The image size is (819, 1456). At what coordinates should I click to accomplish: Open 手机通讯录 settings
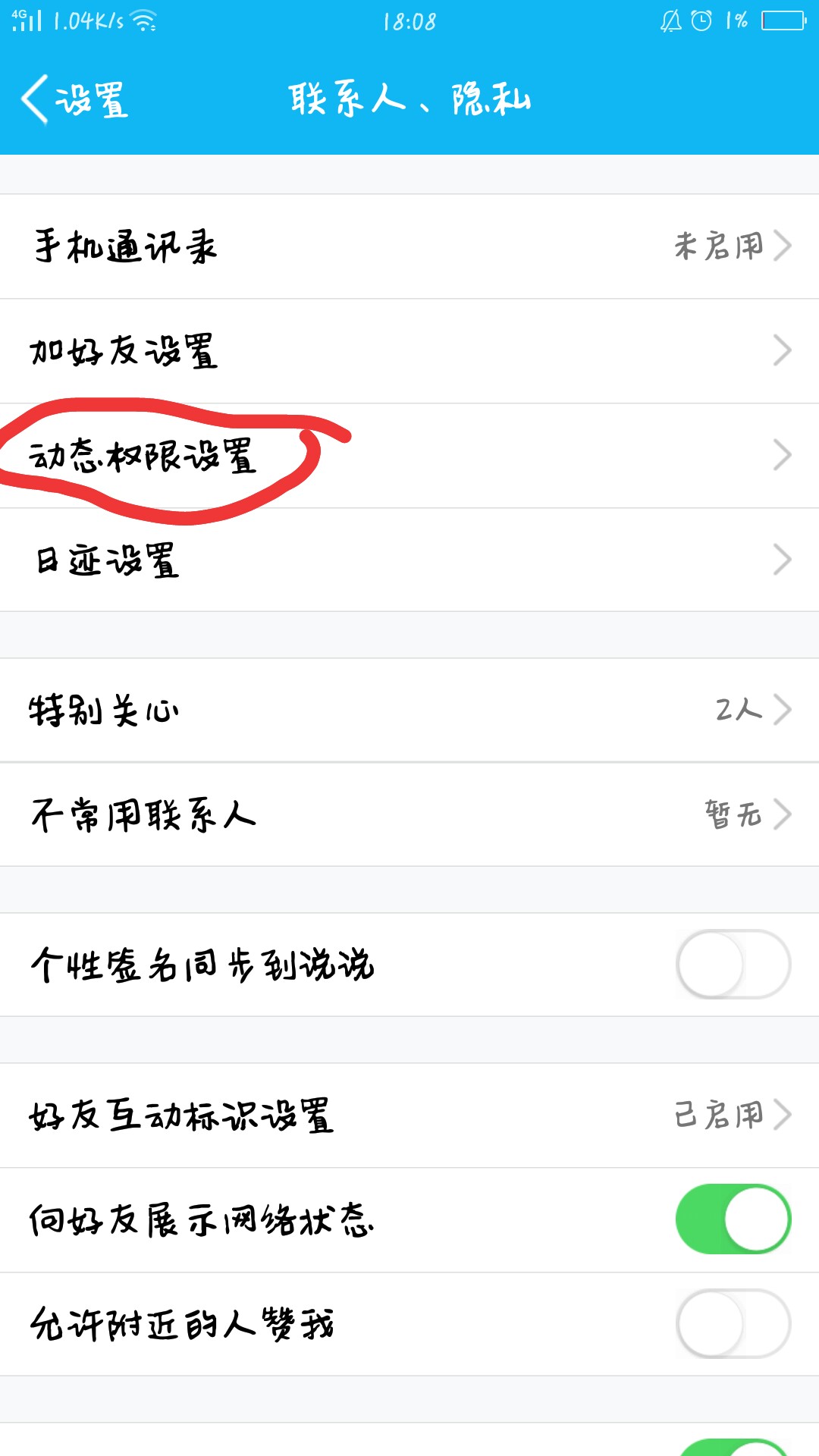click(x=409, y=246)
